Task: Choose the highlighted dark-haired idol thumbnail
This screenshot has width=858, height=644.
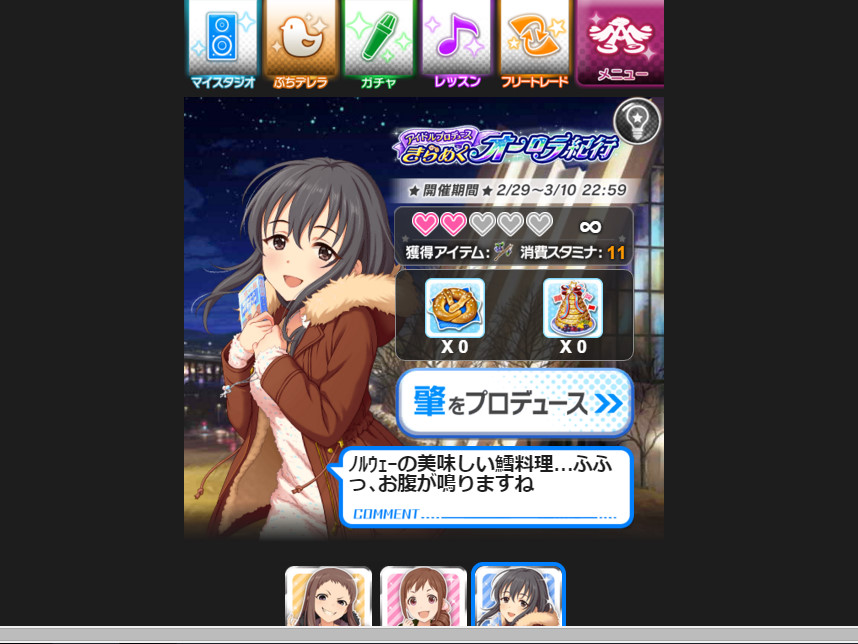Action: (518, 597)
